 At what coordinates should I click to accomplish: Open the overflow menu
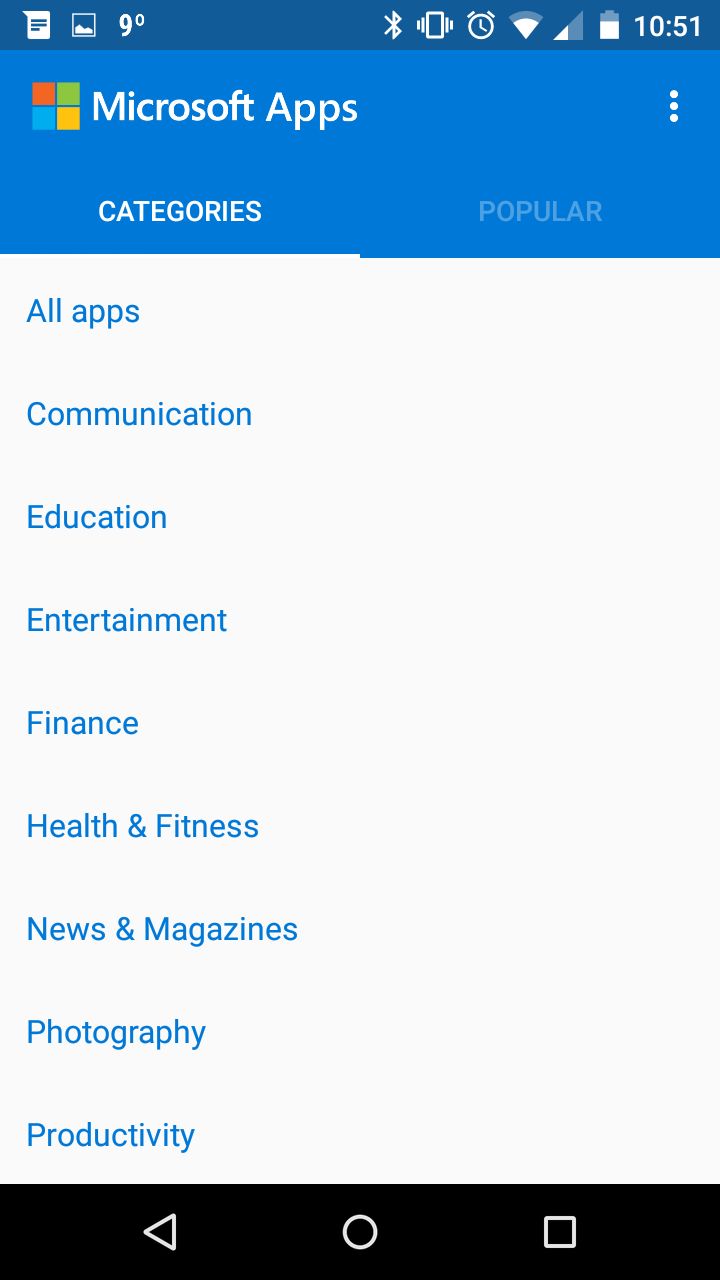point(673,106)
